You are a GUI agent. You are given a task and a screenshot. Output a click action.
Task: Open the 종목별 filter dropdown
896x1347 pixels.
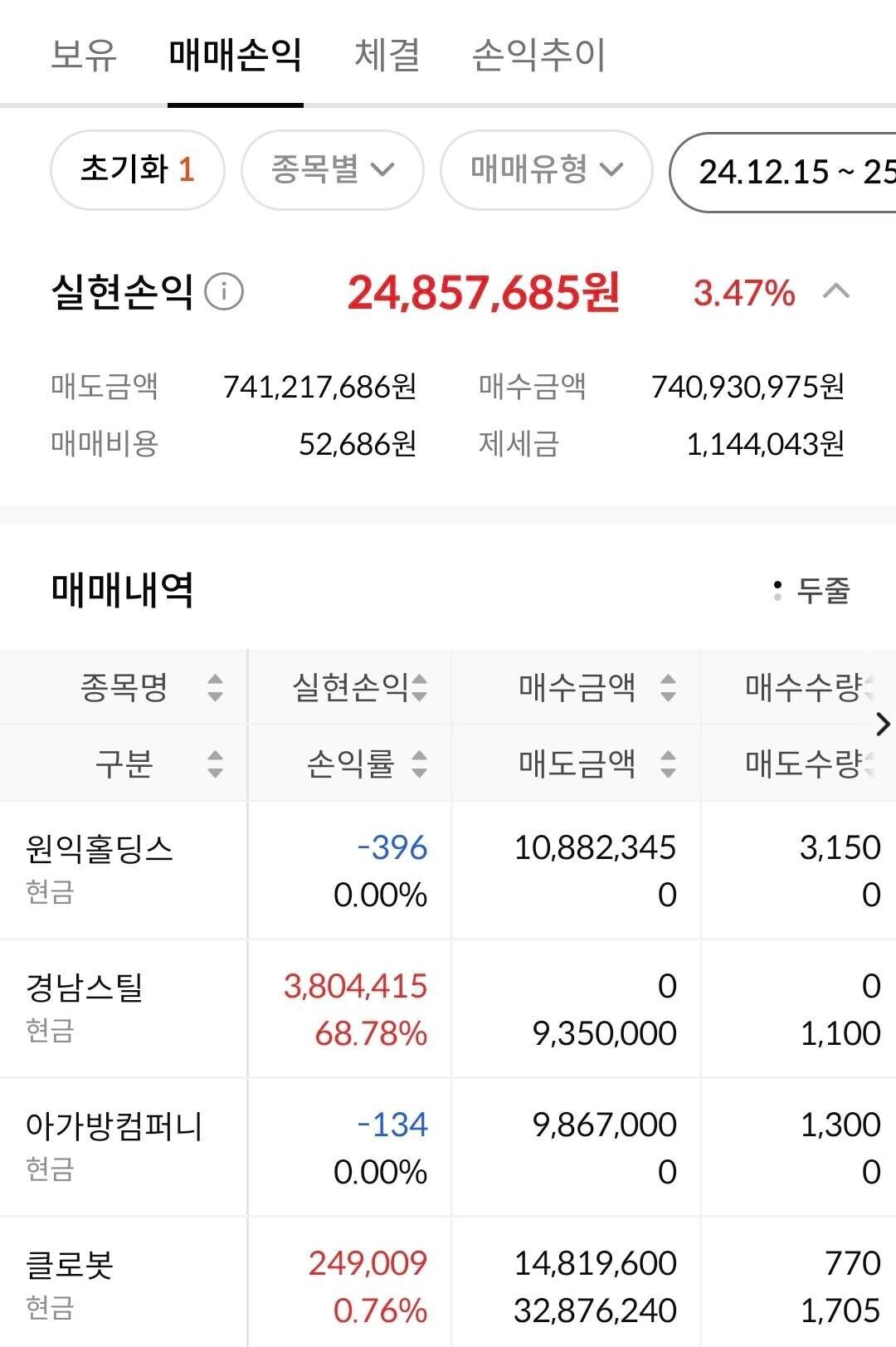tap(331, 169)
